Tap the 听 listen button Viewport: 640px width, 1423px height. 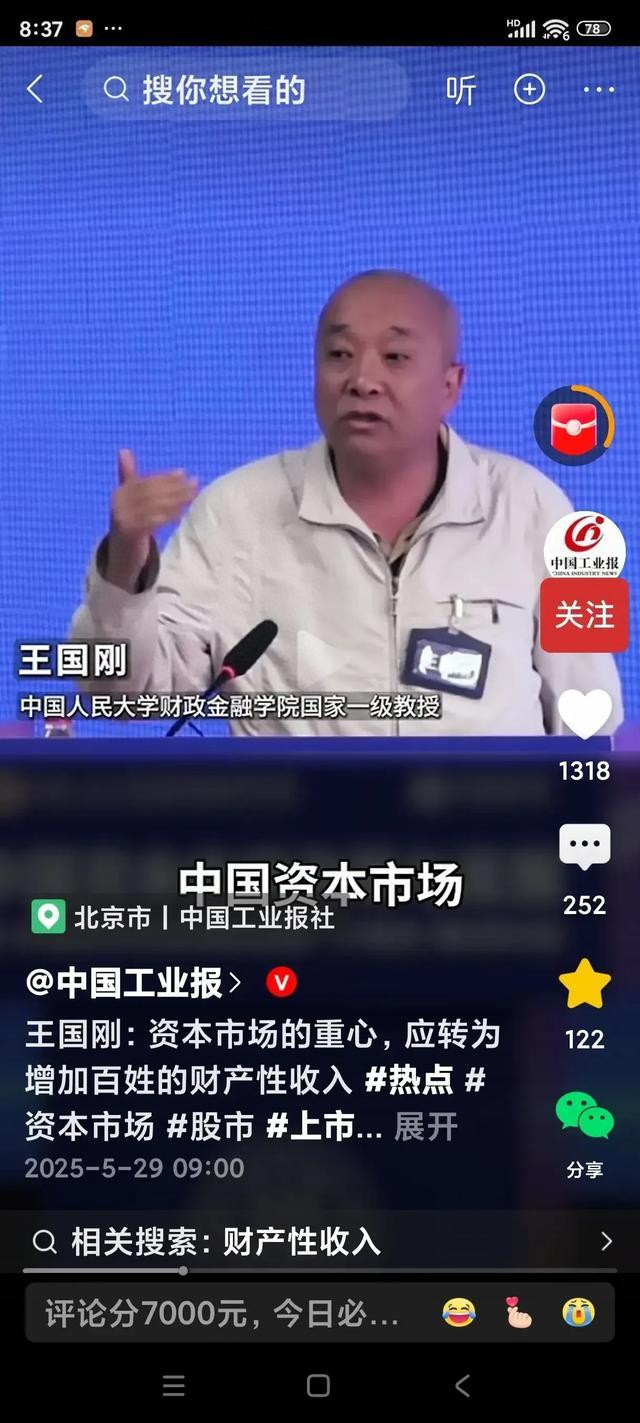[x=461, y=90]
